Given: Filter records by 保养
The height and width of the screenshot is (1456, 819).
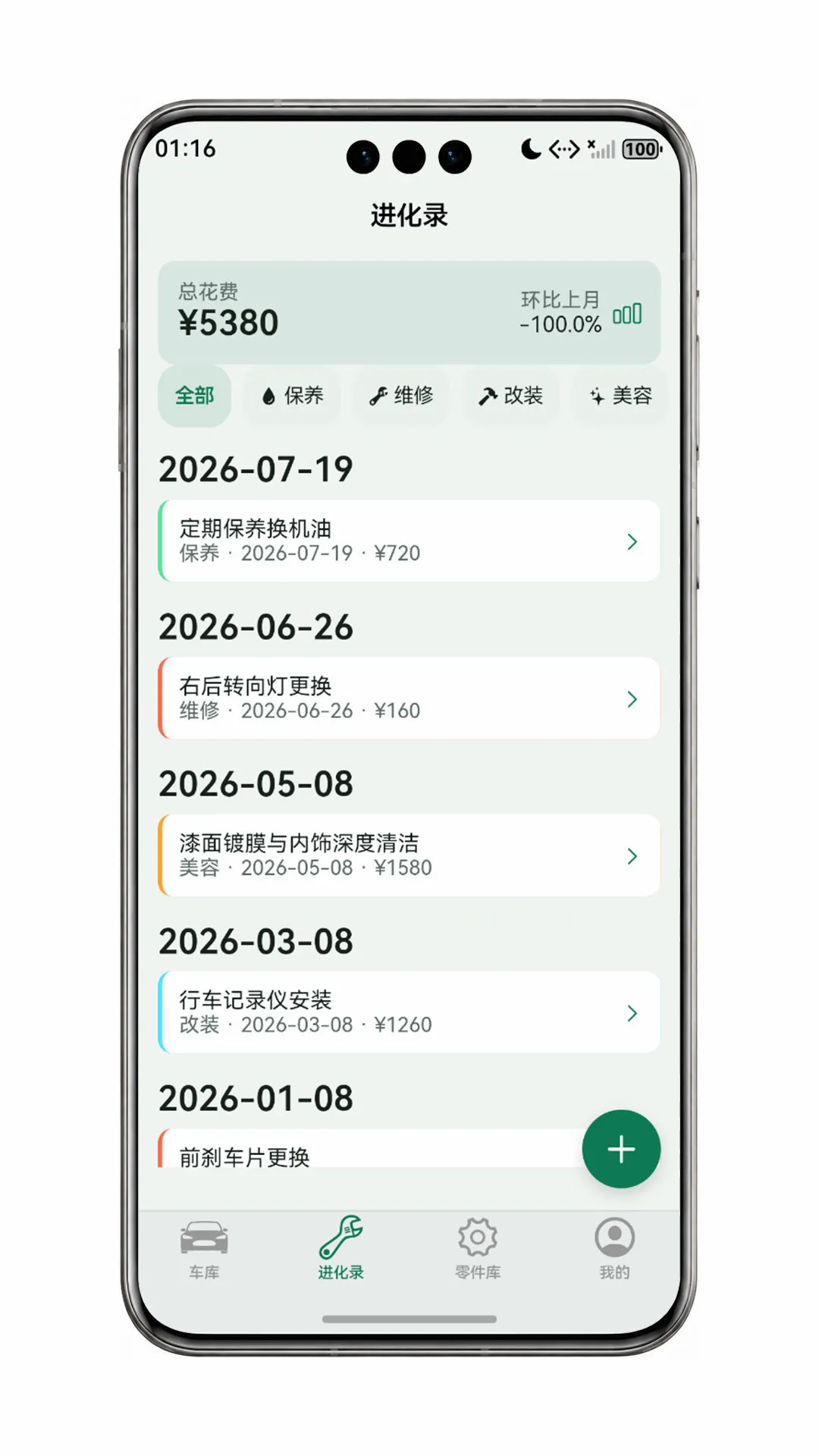Looking at the screenshot, I should 293,396.
